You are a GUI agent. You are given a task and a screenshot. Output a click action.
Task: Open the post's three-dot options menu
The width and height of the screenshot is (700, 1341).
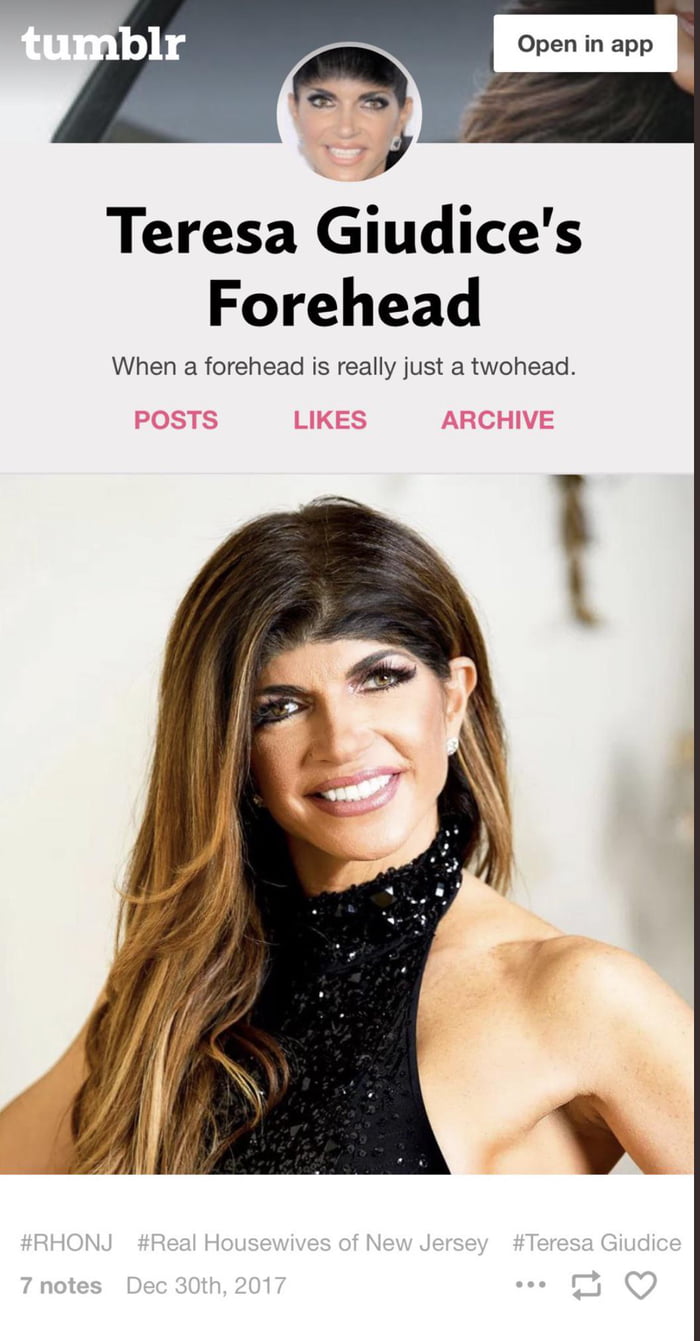point(531,1285)
